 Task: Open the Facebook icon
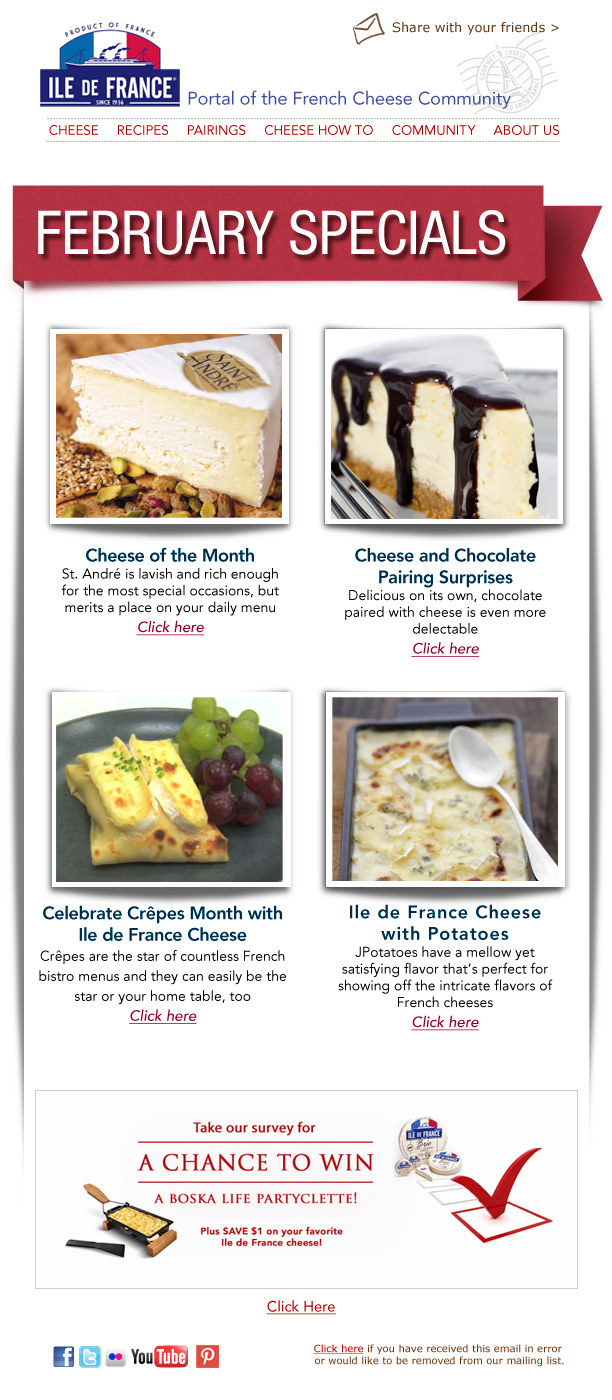pos(64,1356)
